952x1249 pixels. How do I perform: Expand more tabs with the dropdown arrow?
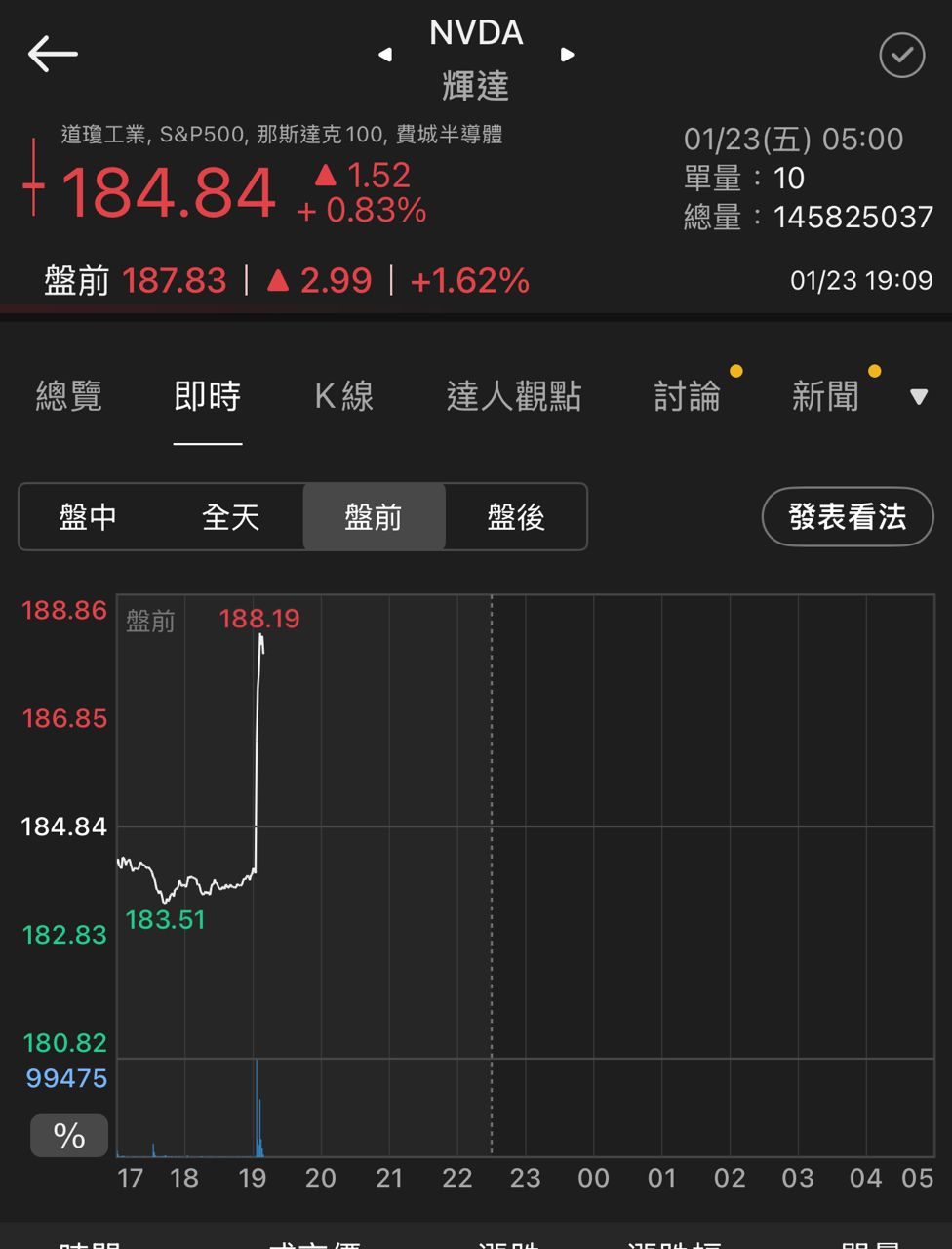(918, 396)
